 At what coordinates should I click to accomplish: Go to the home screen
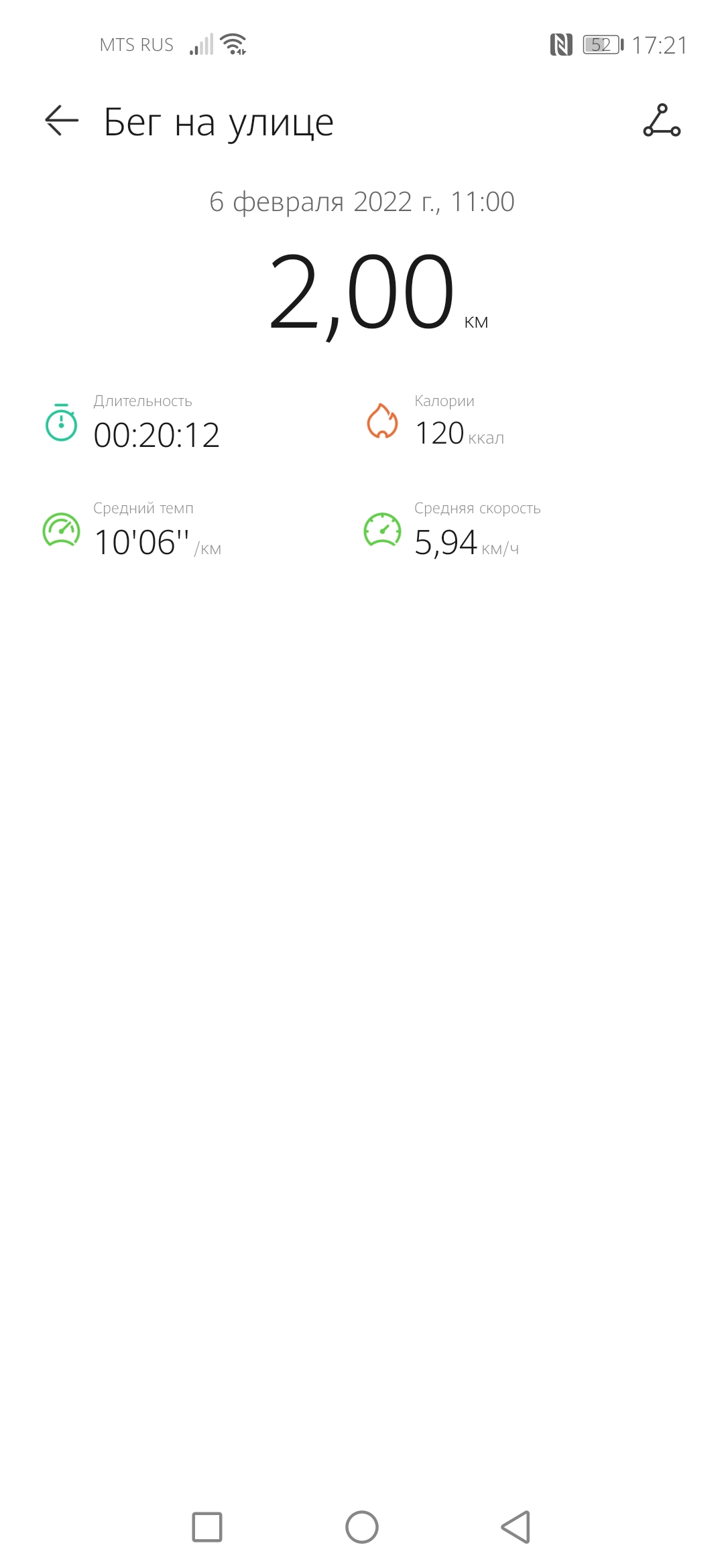click(x=362, y=1527)
